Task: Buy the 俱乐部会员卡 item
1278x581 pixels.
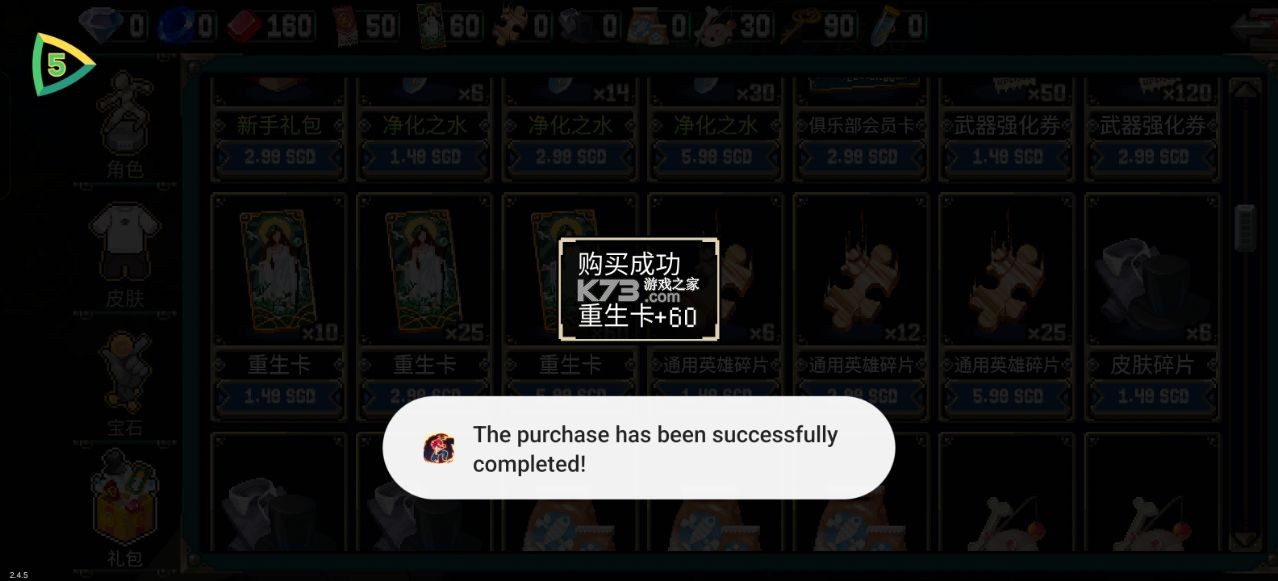Action: (861, 157)
